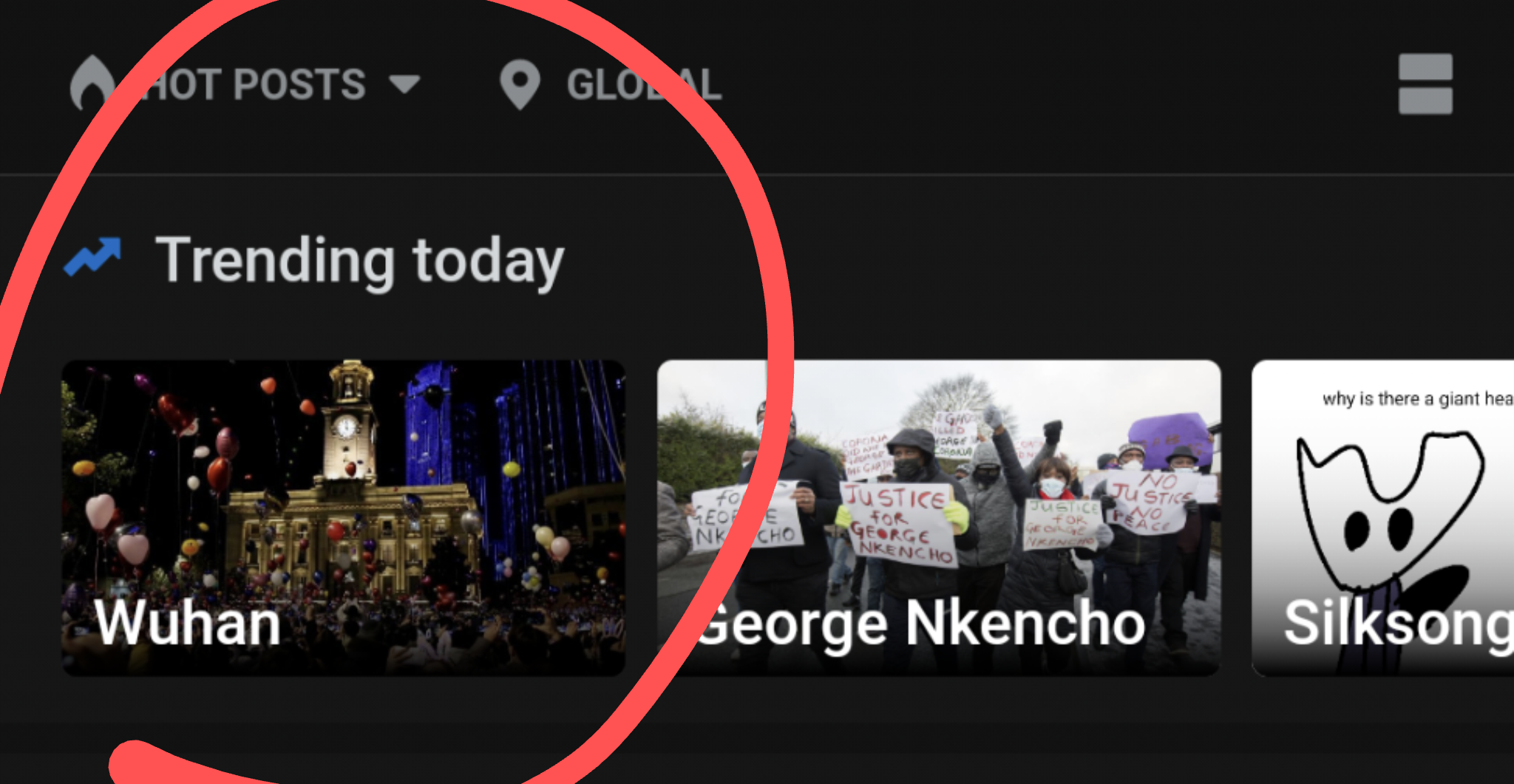The width and height of the screenshot is (1514, 784).
Task: View the Silksong trending card
Action: coord(1382,517)
